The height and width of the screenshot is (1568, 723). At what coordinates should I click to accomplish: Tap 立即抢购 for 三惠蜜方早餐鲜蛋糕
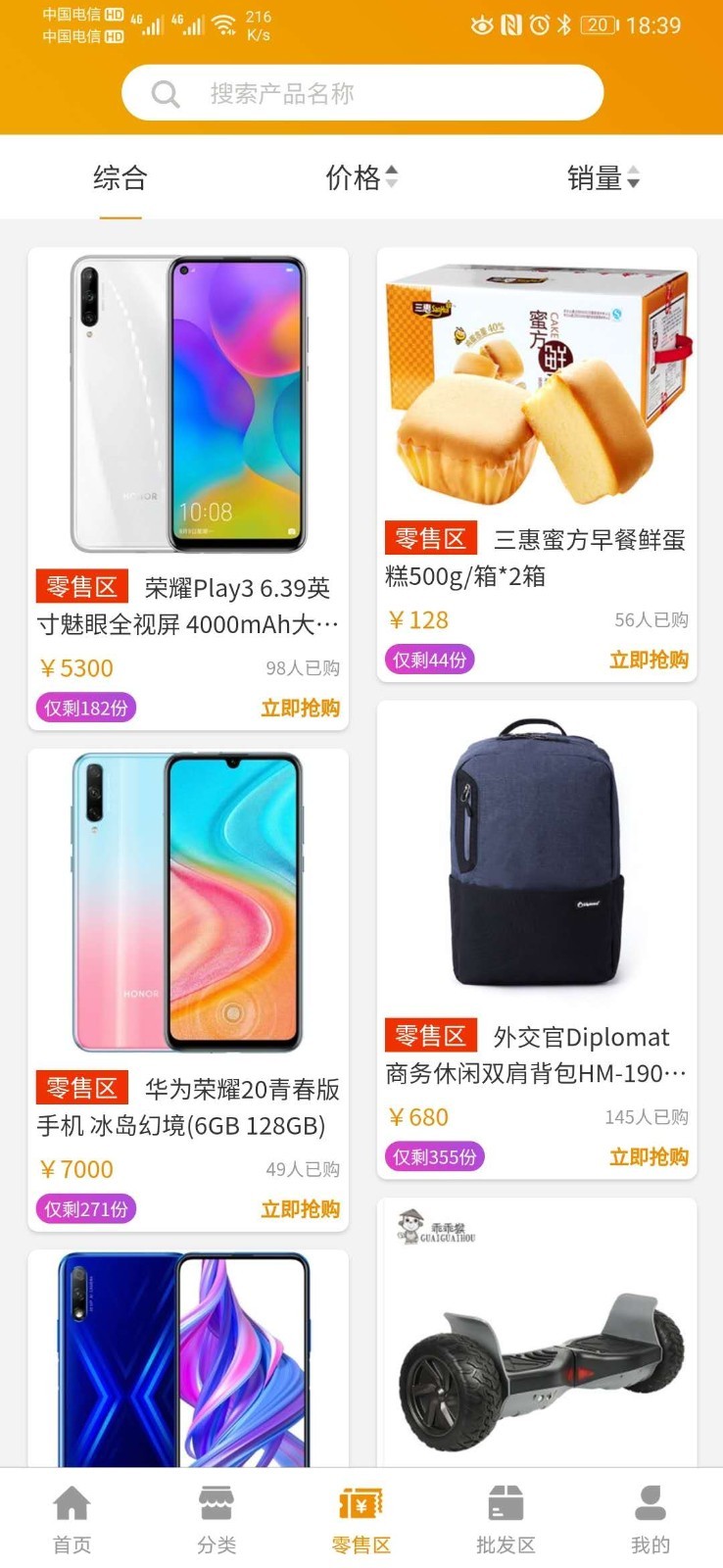(x=649, y=661)
